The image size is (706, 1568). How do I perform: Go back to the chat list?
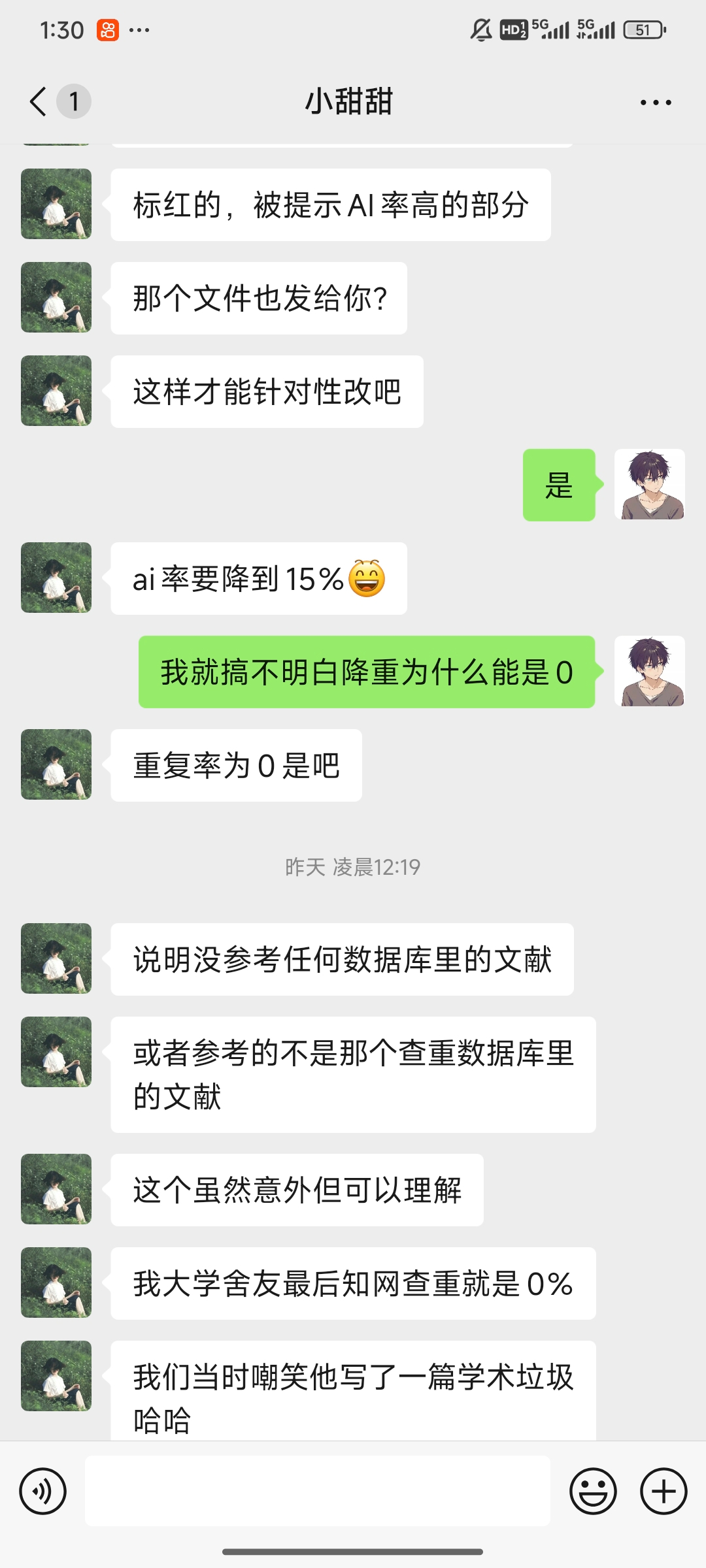[39, 102]
